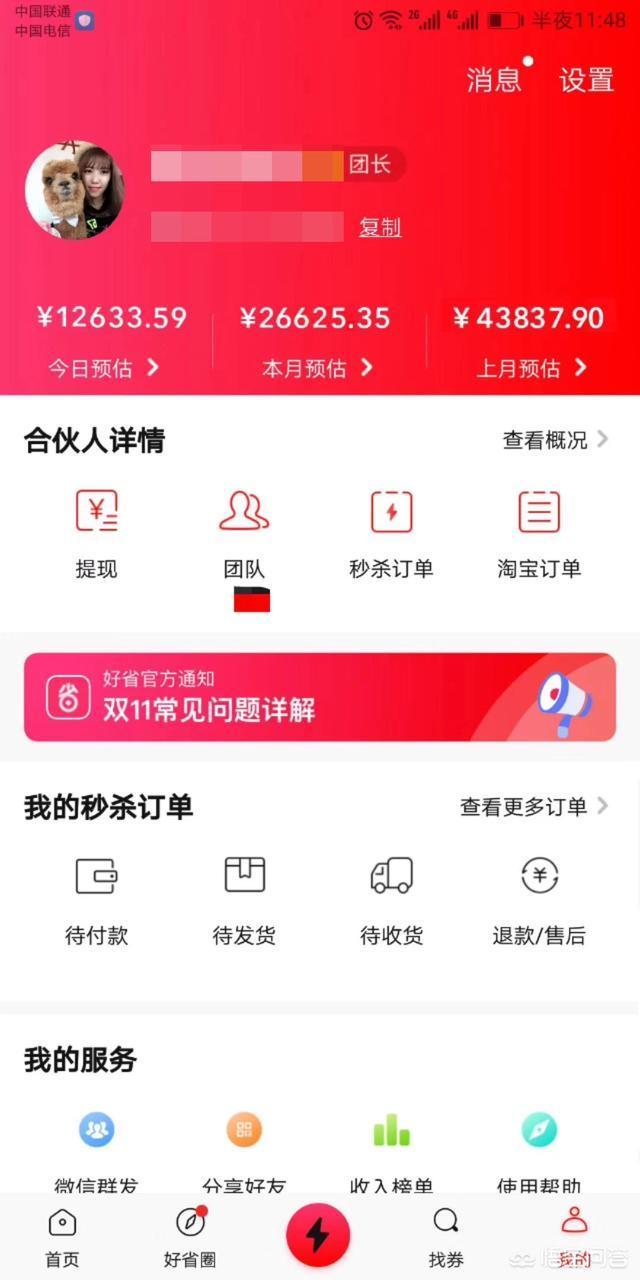The image size is (640, 1280).
Task: Tap 复制 to copy the code
Action: pyautogui.click(x=380, y=228)
